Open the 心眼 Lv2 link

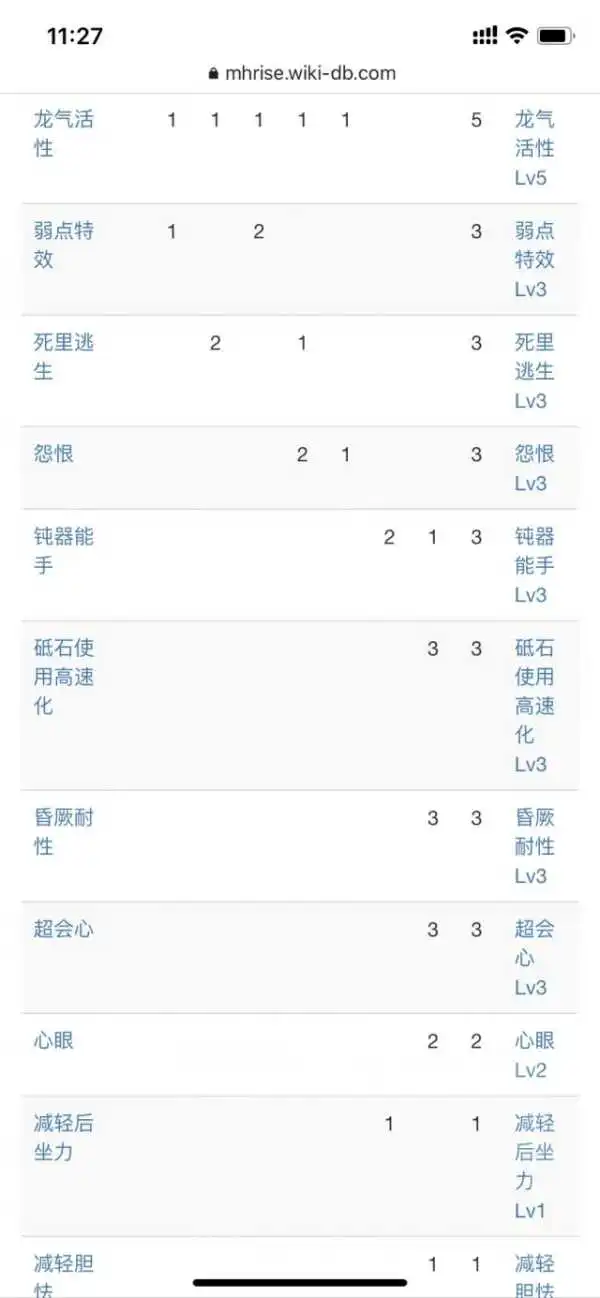535,1055
